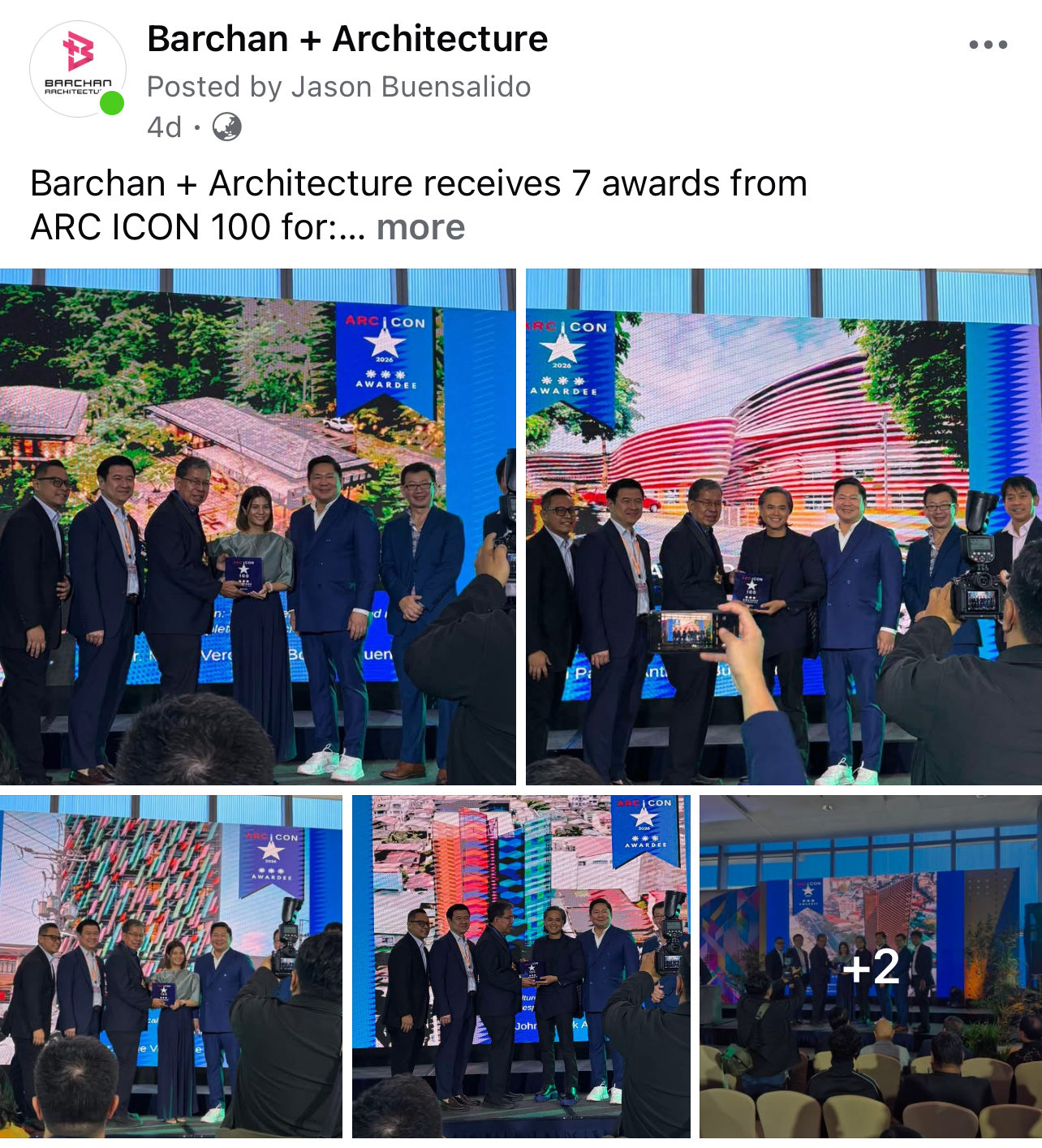
Task: Open photo of woman in gray top receiving award
Action: [x=257, y=527]
